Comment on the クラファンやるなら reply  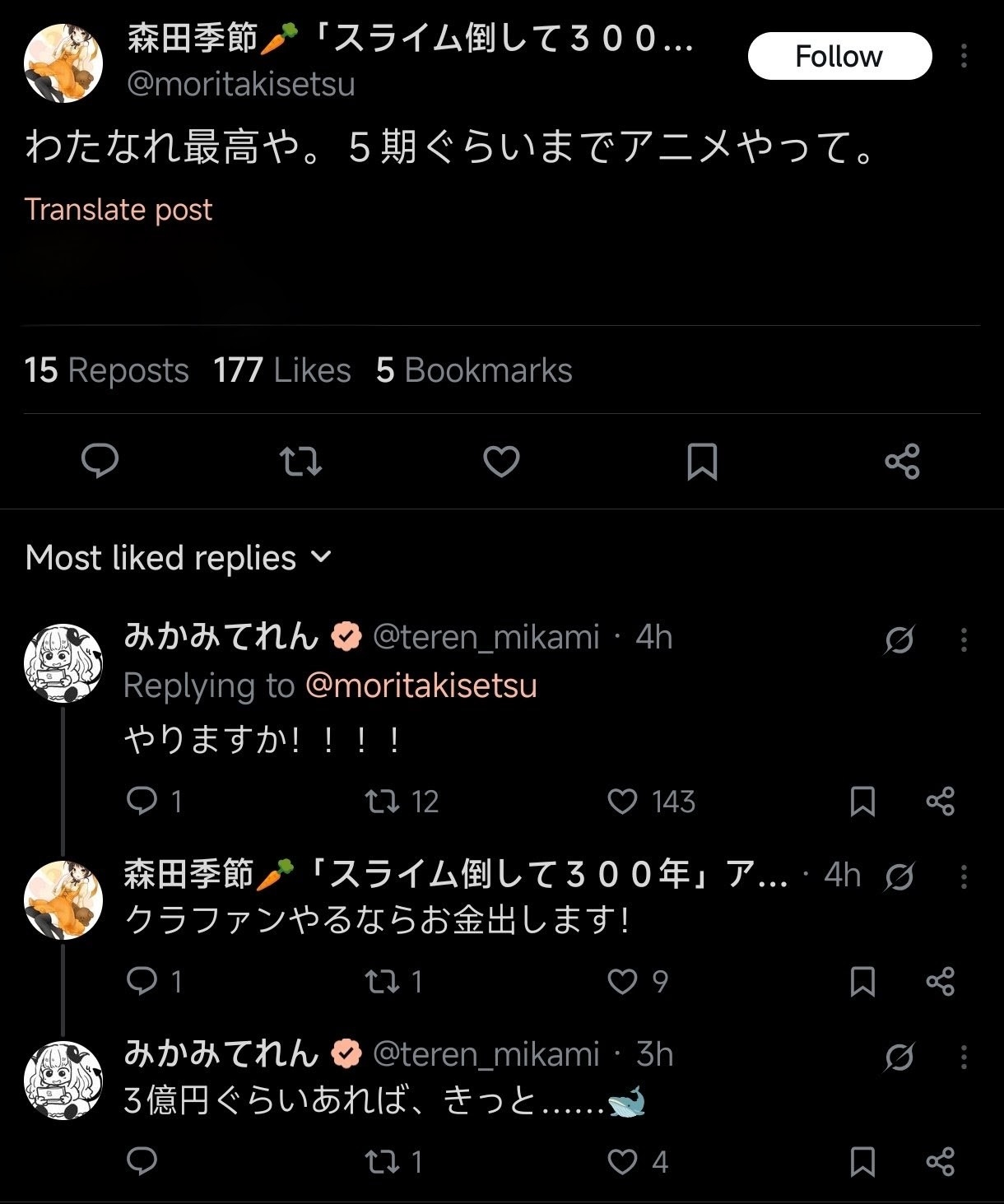(x=142, y=981)
